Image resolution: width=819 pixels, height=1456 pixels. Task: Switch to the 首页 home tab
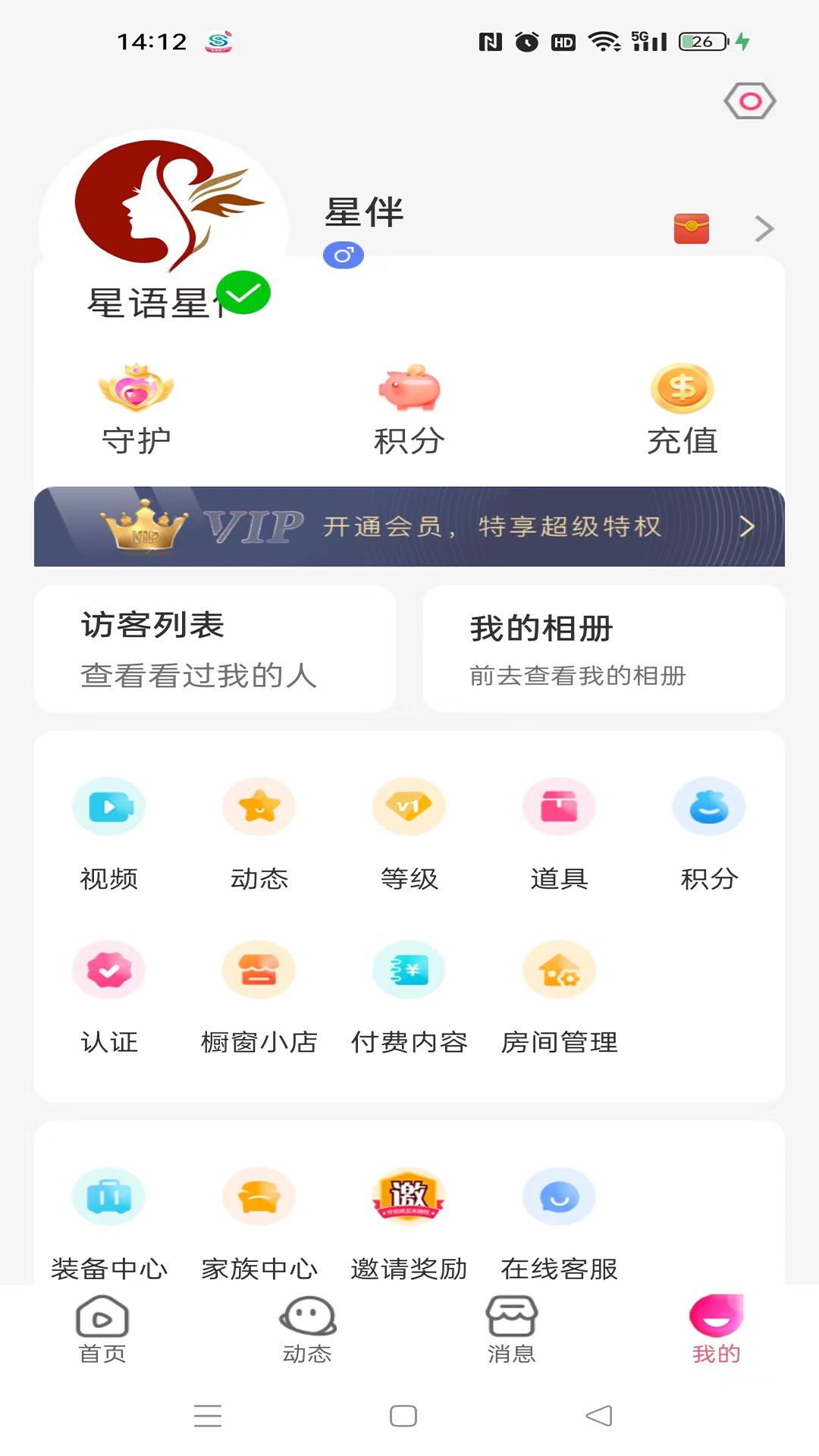pos(102,1329)
